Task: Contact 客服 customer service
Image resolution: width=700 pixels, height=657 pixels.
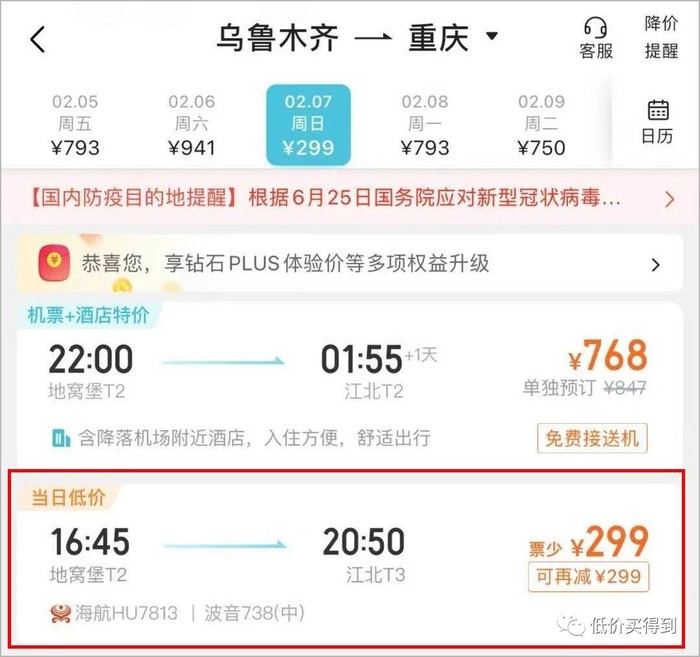Action: click(x=597, y=38)
